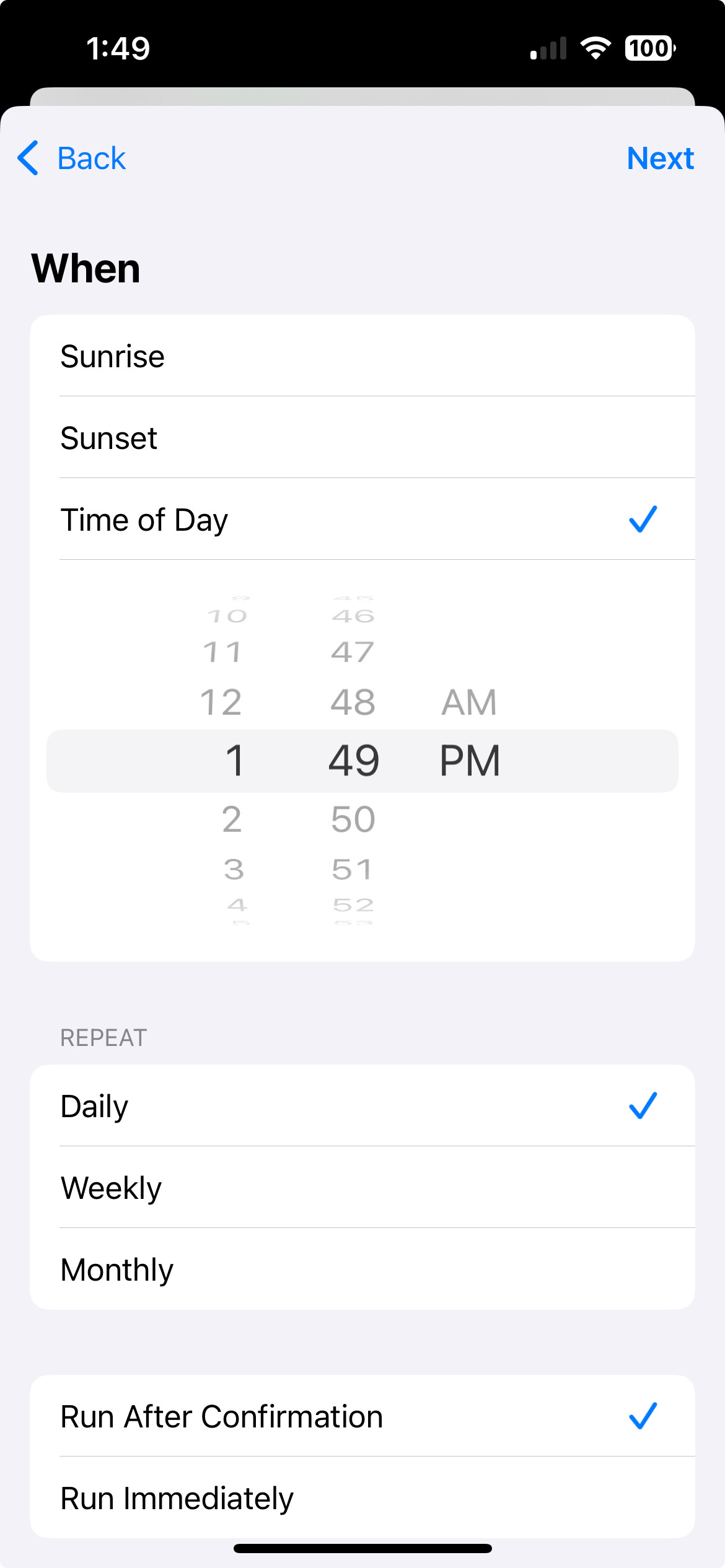This screenshot has height=1568, width=725.
Task: Pick minute 50 in the time picker
Action: [x=353, y=819]
